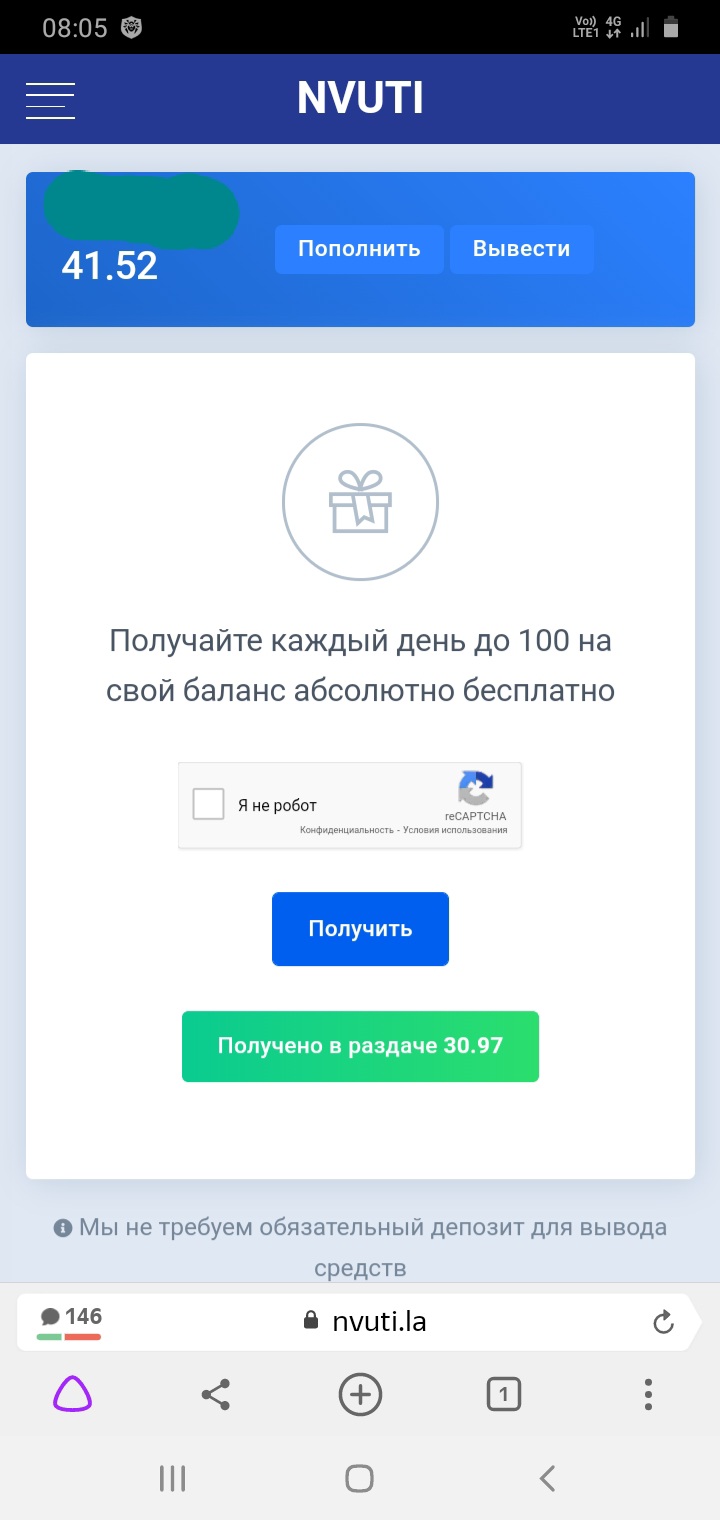Open a new tab with plus
This screenshot has height=1520, width=720.
(x=360, y=1394)
